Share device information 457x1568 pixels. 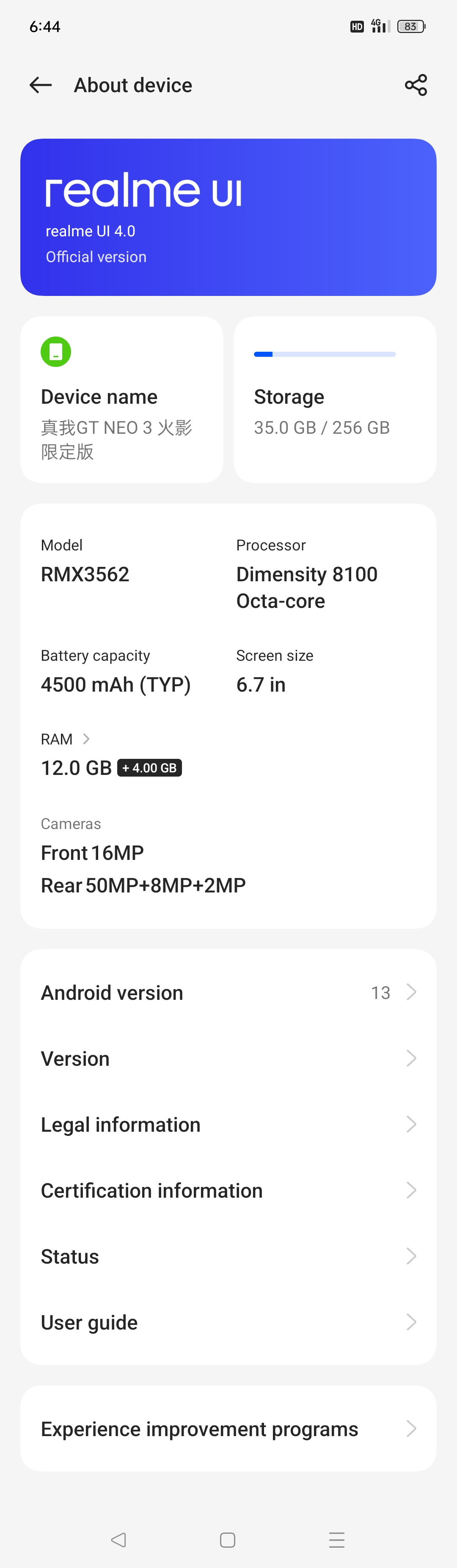click(x=416, y=85)
